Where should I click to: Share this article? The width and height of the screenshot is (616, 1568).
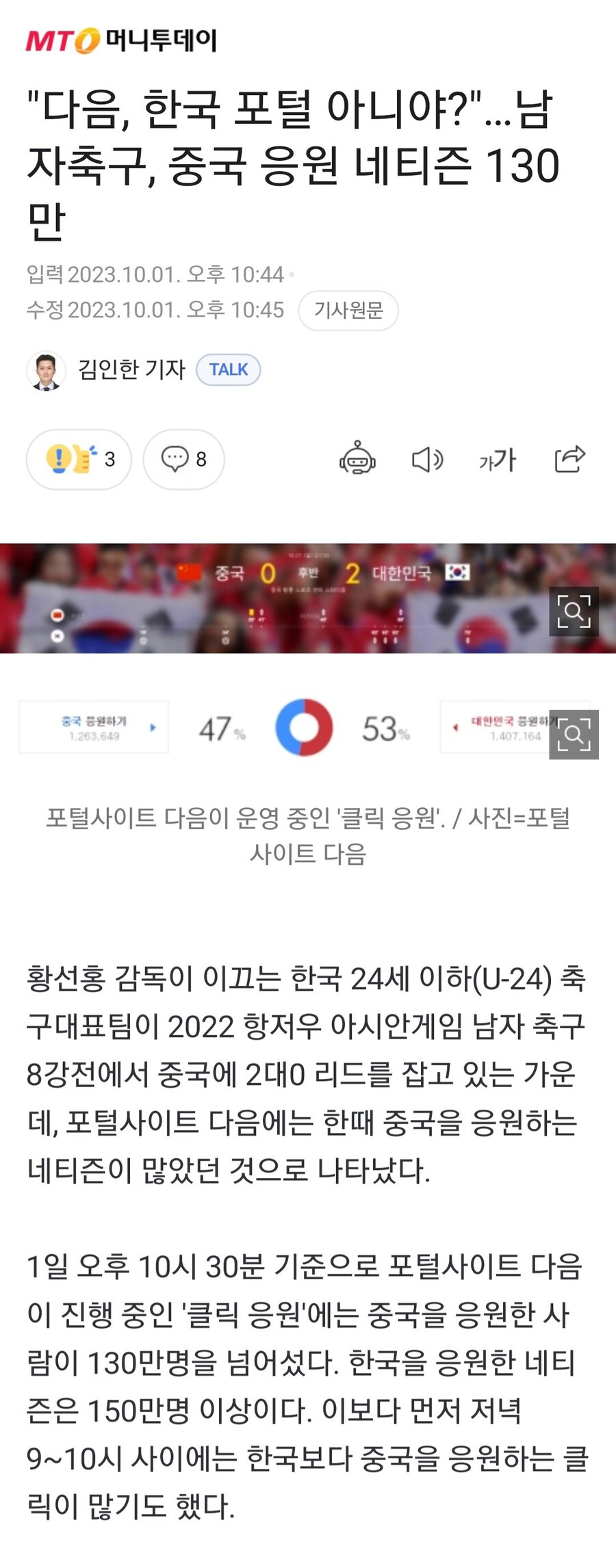[569, 459]
